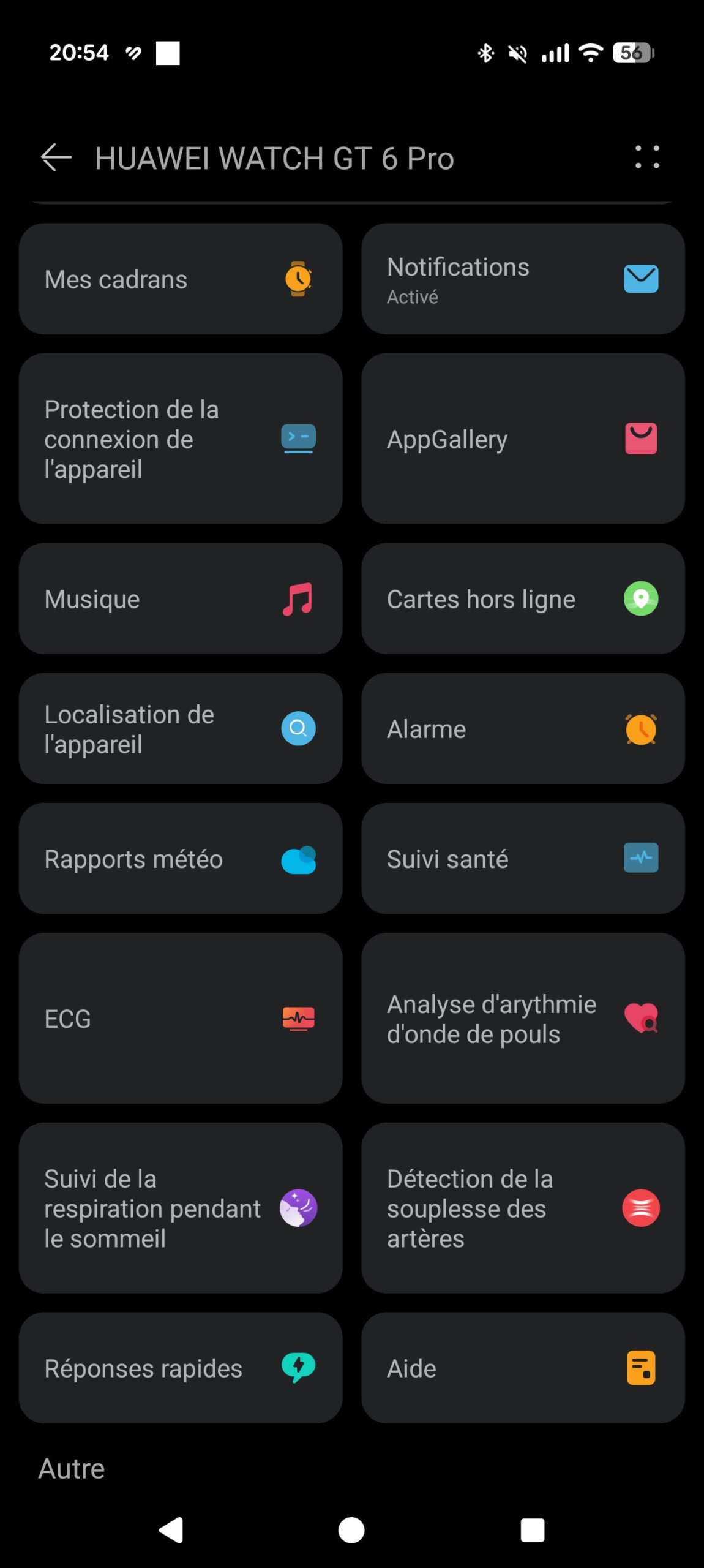
Task: Open Mes cadrans watch faces
Action: click(x=180, y=279)
